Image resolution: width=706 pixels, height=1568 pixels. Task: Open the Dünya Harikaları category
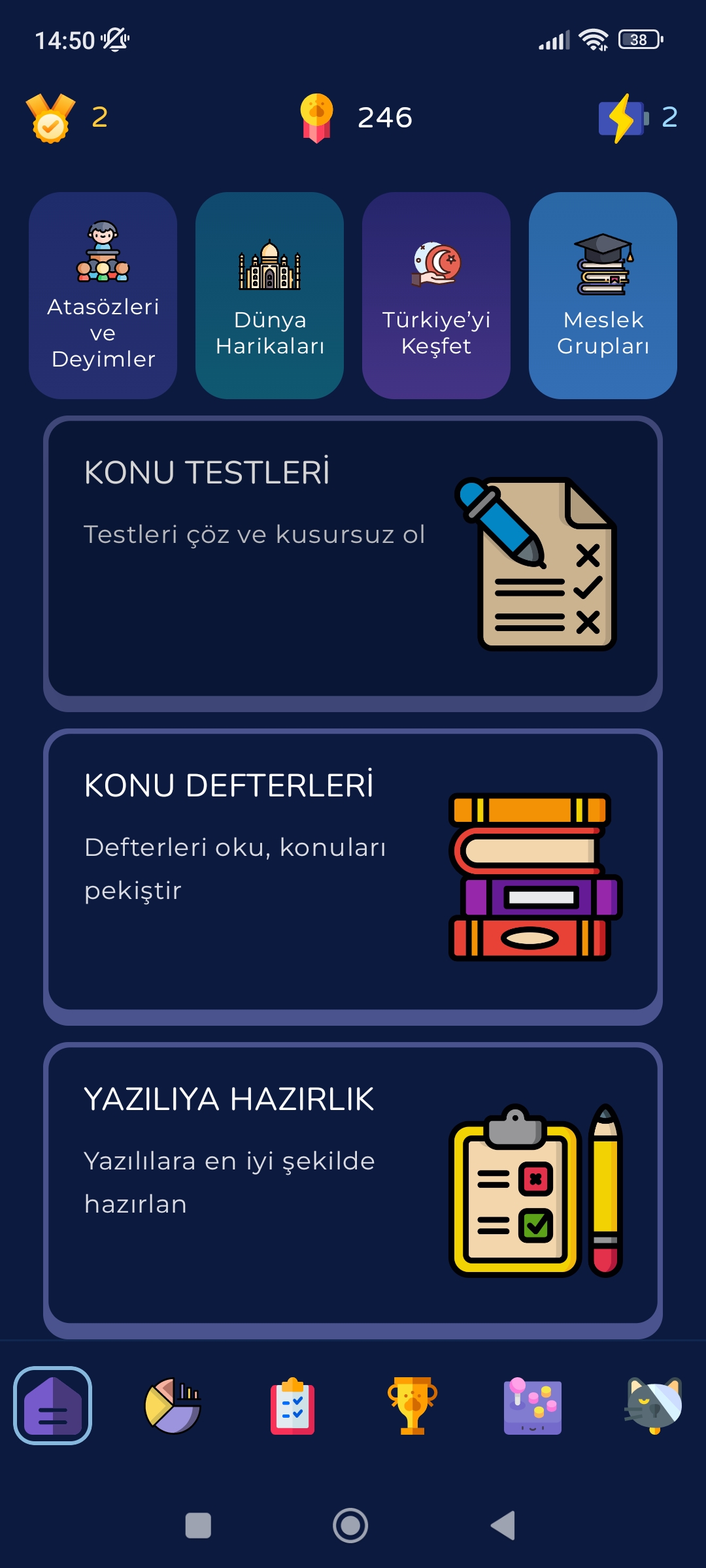pos(269,294)
